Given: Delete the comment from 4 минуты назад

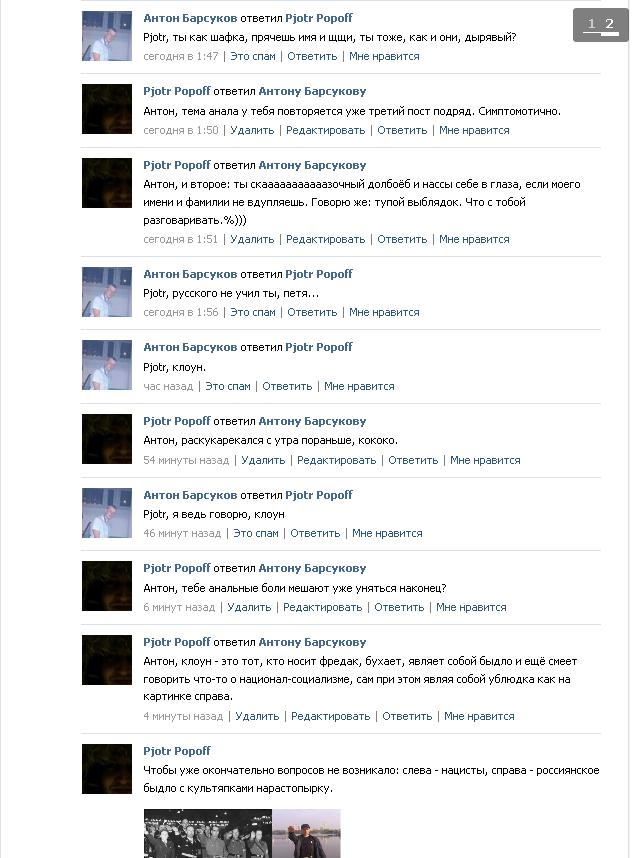Looking at the screenshot, I should (x=257, y=716).
